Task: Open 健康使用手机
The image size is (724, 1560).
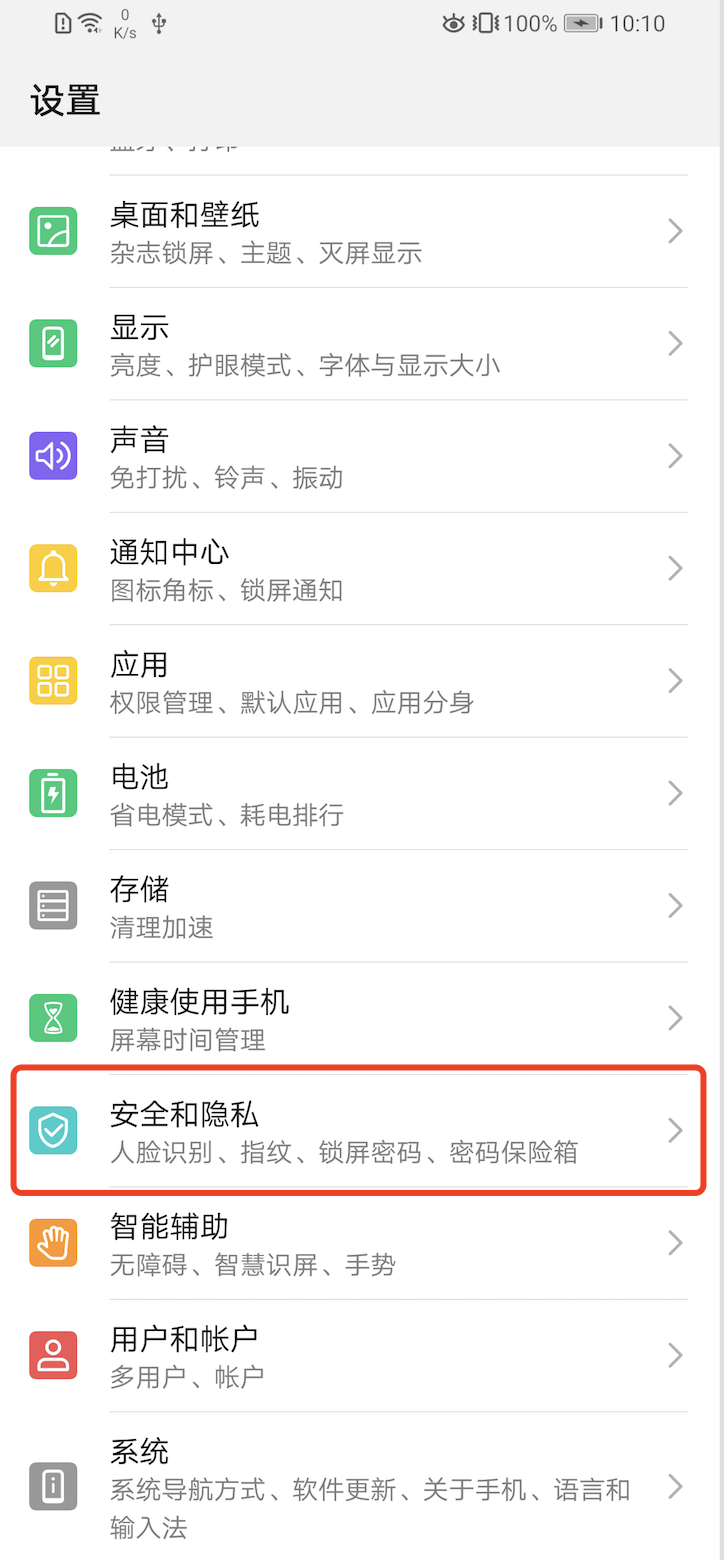Action: pos(362,1018)
